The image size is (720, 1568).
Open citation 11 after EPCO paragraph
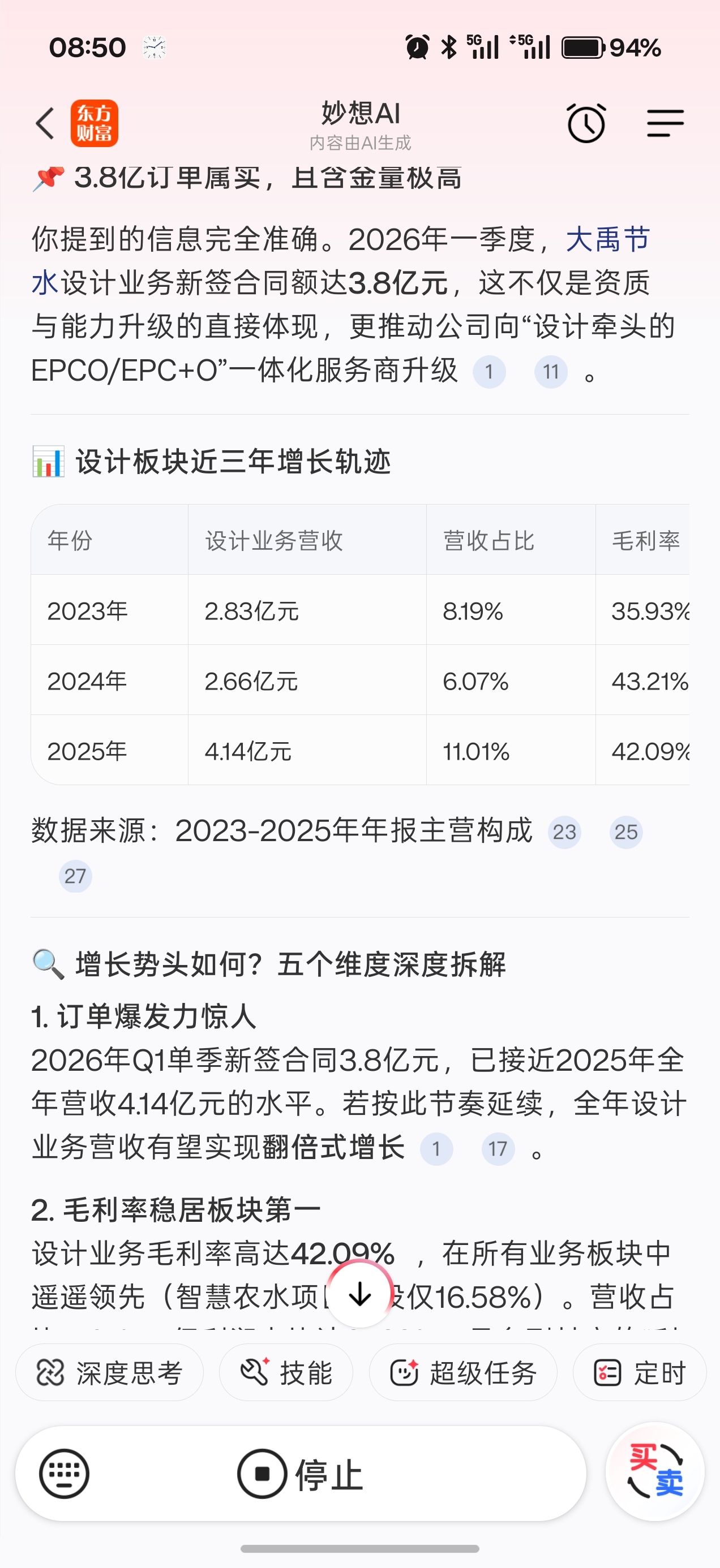tap(551, 372)
